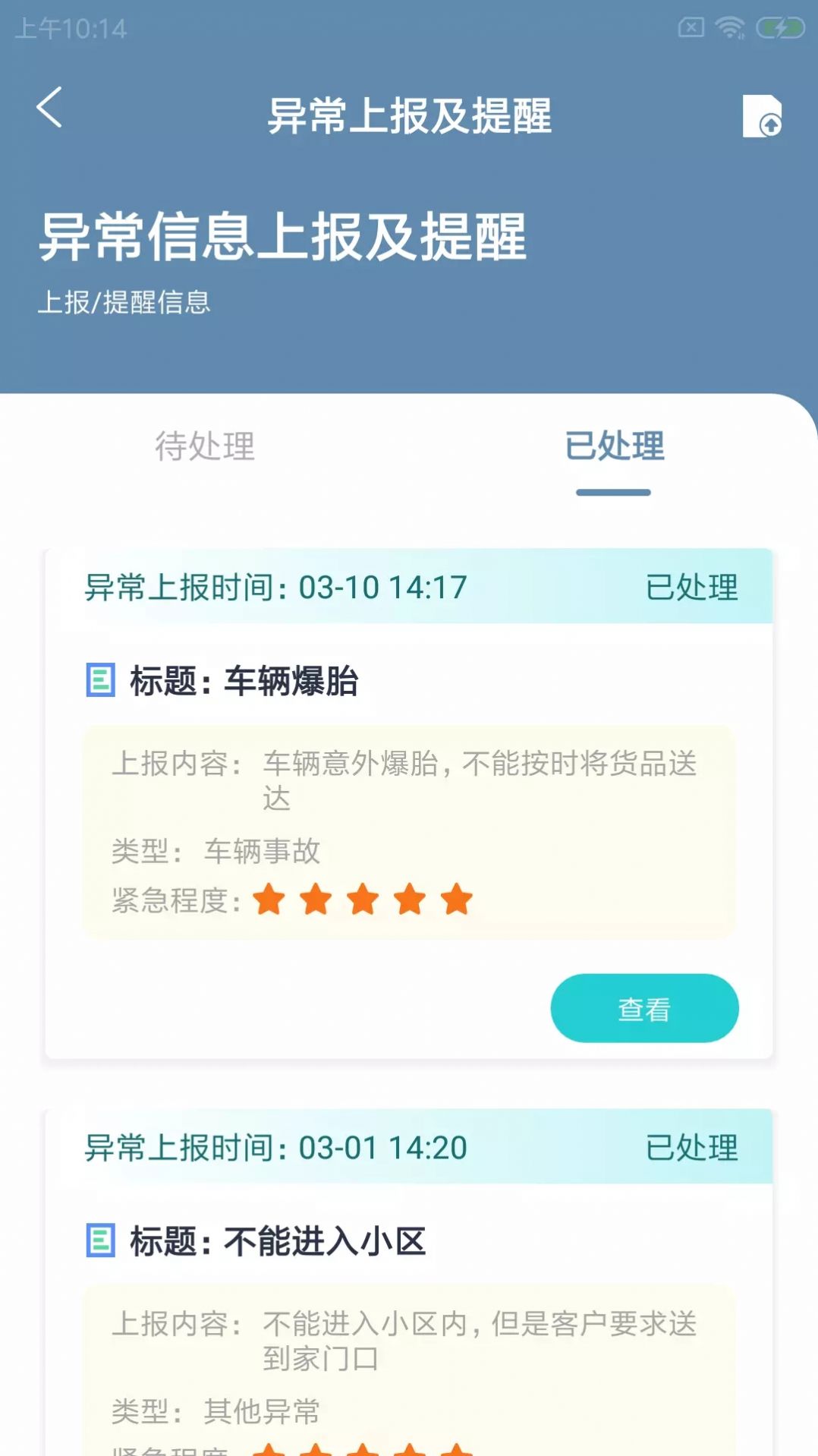This screenshot has height=1456, width=818.
Task: Click the green list icon beside 车辆爆胎 title
Action: [102, 680]
